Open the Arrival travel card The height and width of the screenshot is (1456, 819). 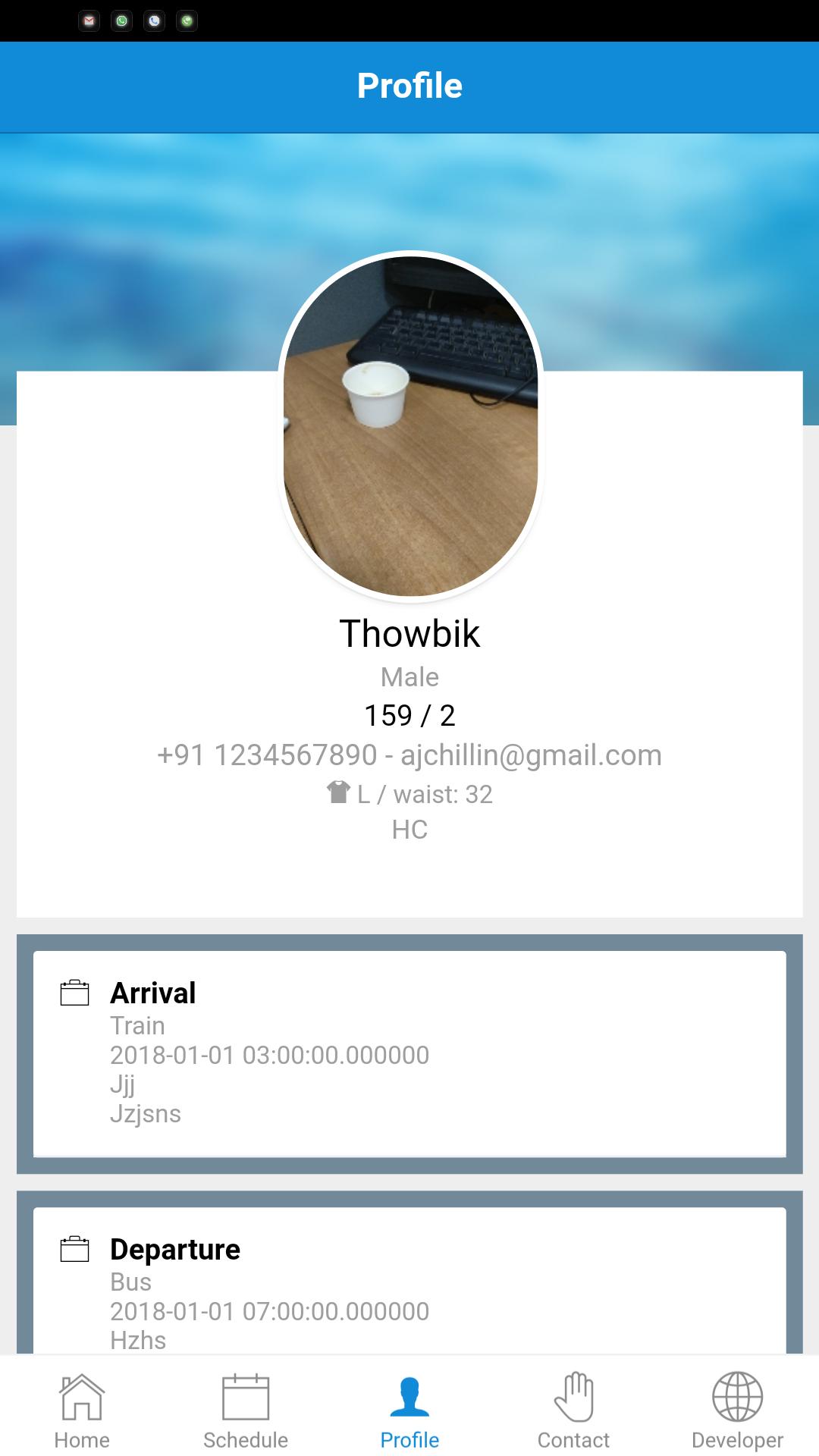[x=409, y=1053]
